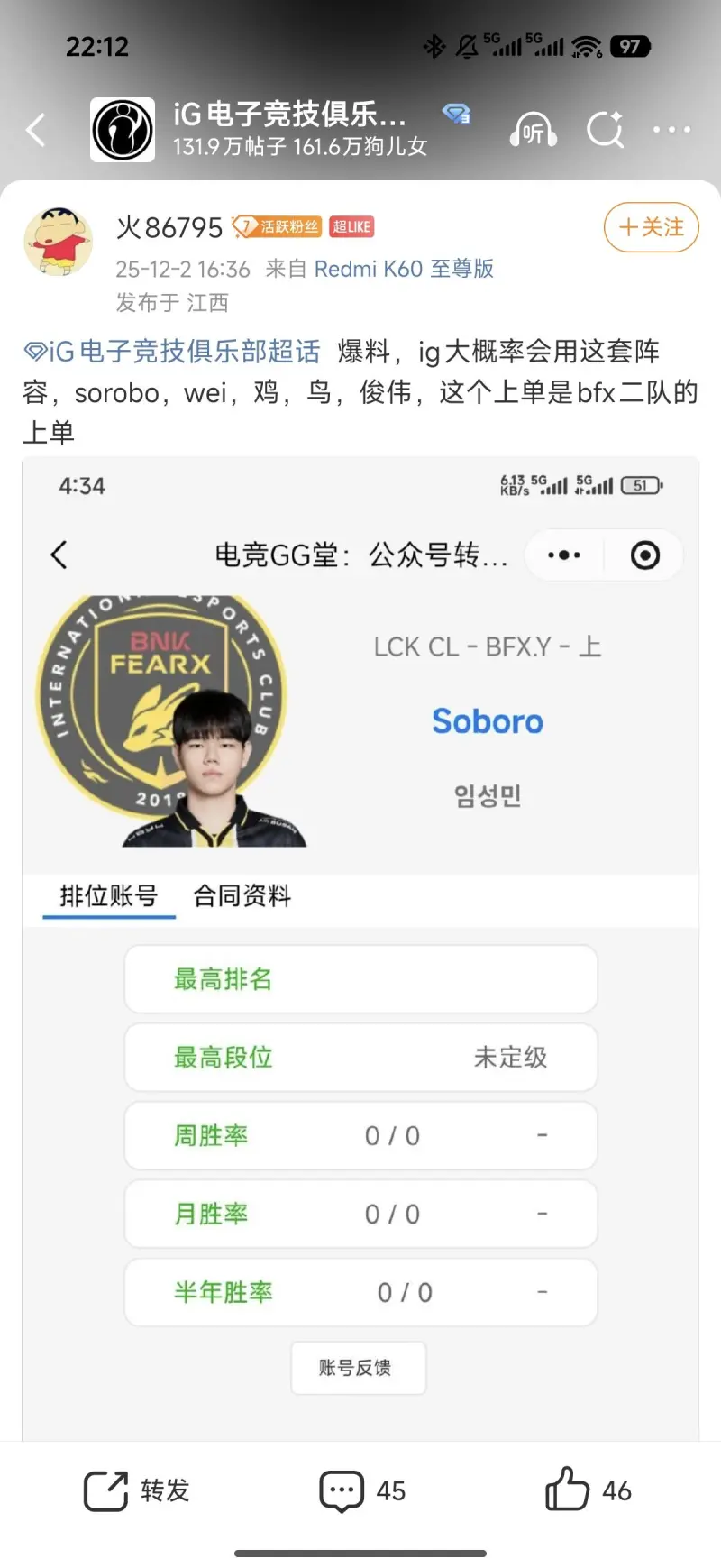Open the three-dot overflow menu

pyautogui.click(x=671, y=130)
